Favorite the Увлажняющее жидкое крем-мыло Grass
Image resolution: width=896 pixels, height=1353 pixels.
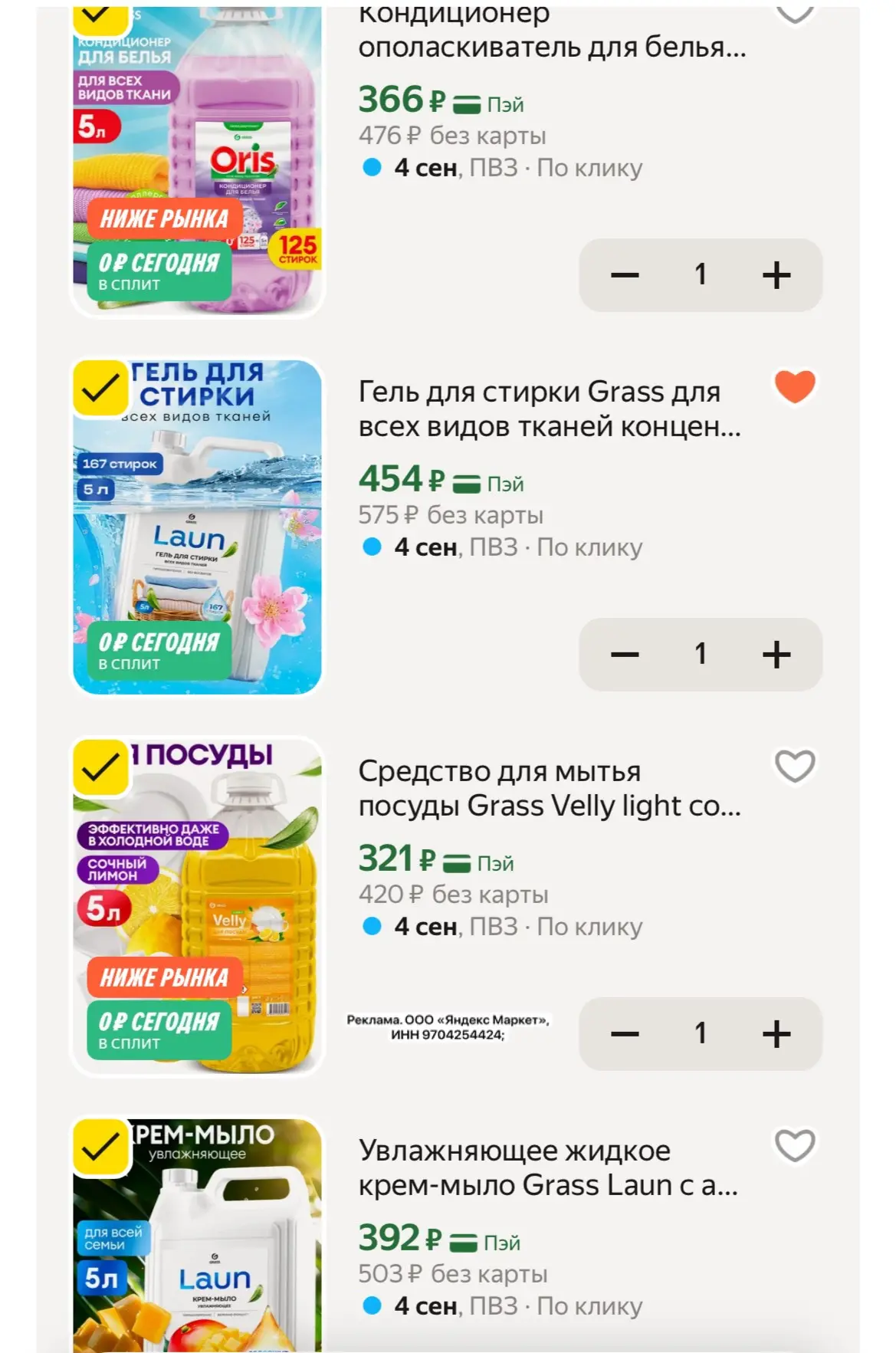pyautogui.click(x=795, y=1145)
